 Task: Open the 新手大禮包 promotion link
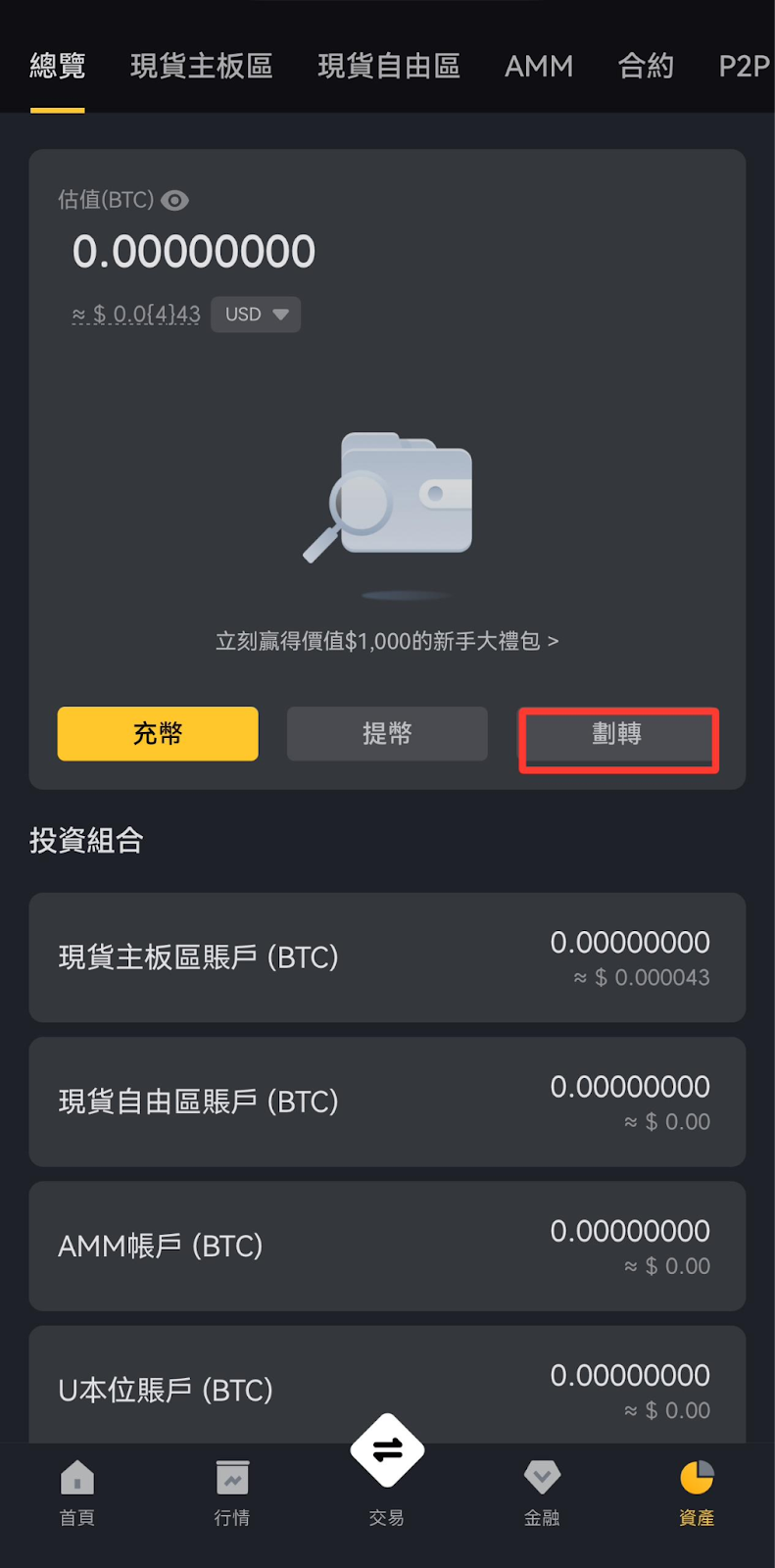387,641
